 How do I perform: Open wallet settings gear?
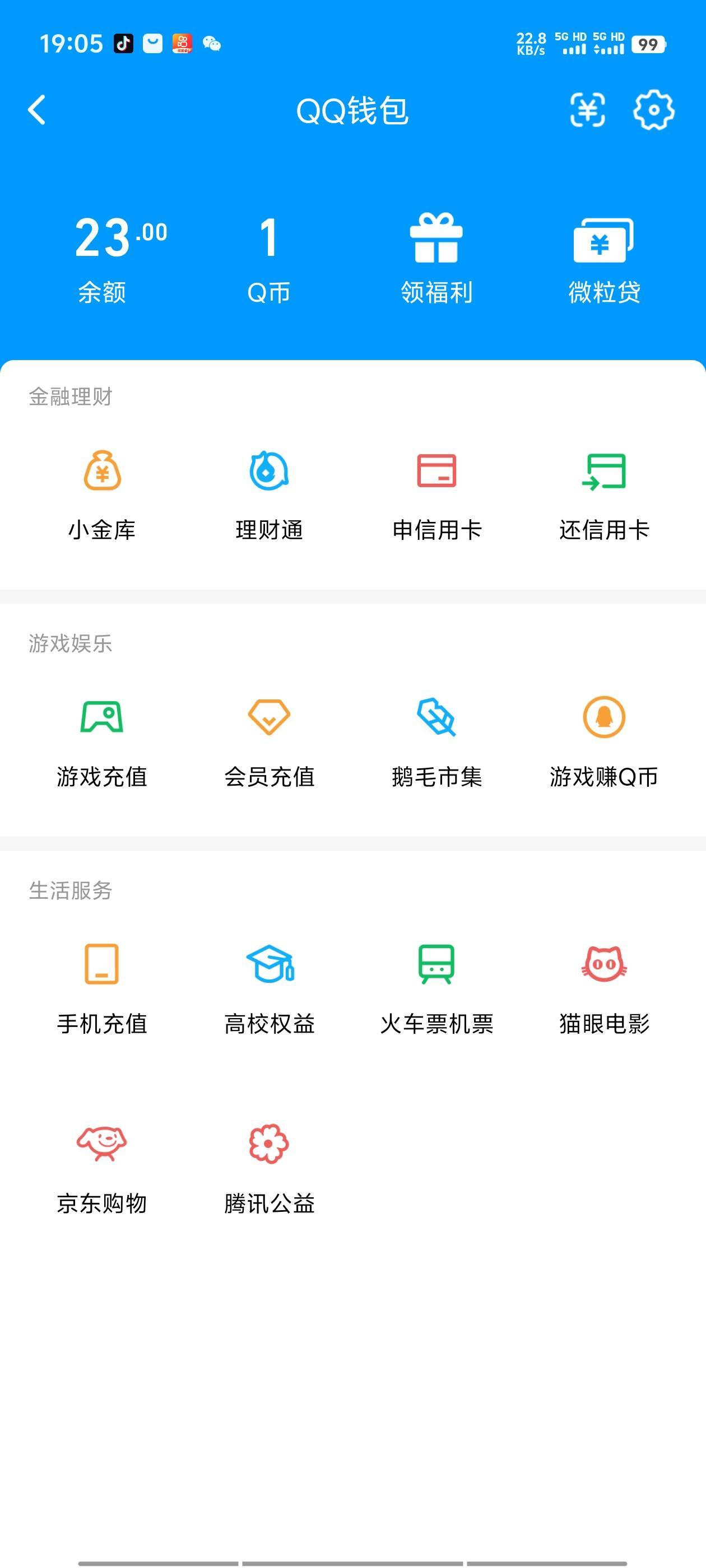click(654, 110)
